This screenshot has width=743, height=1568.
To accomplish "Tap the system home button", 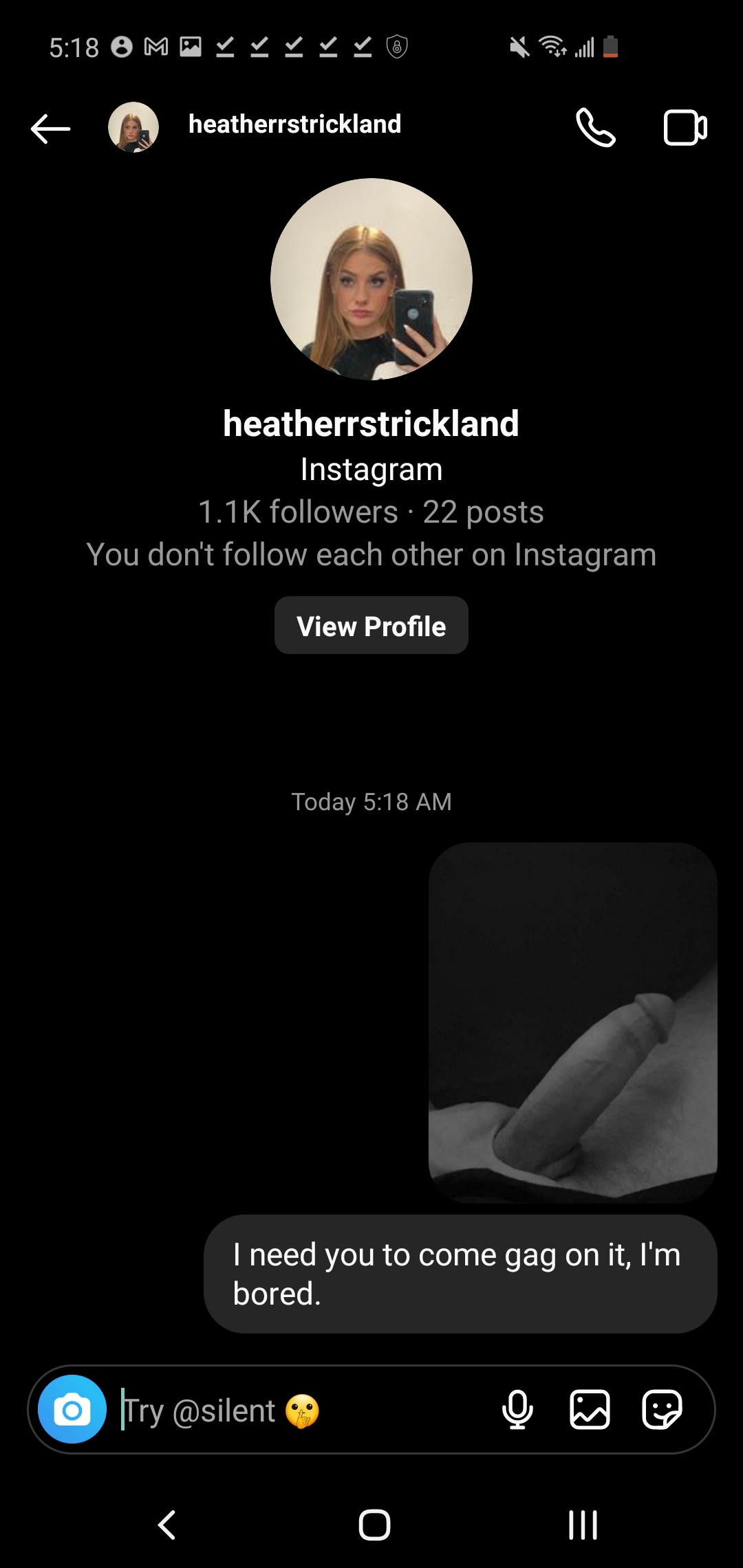I will tap(374, 1525).
